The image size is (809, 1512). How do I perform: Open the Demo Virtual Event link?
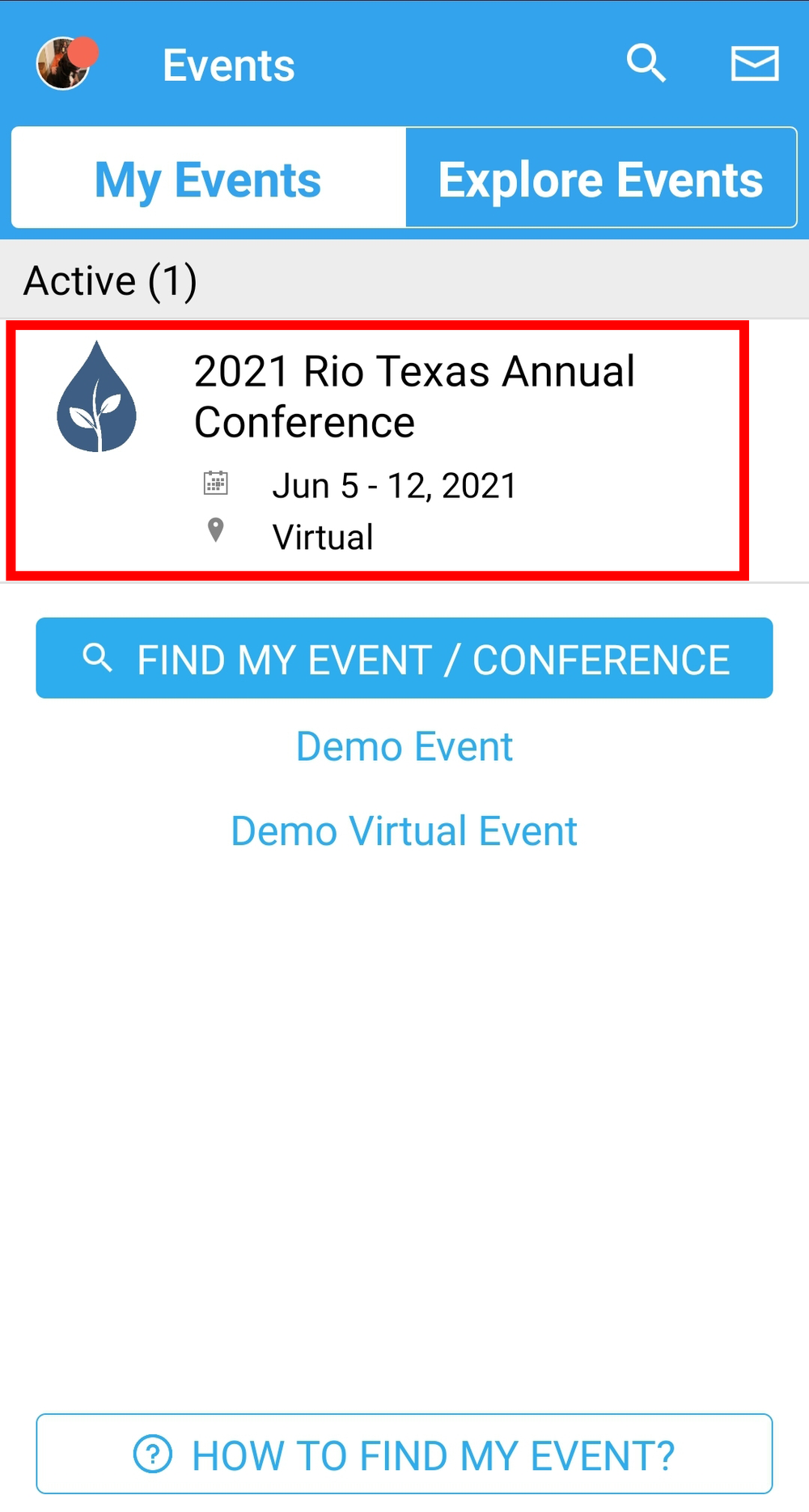click(404, 831)
